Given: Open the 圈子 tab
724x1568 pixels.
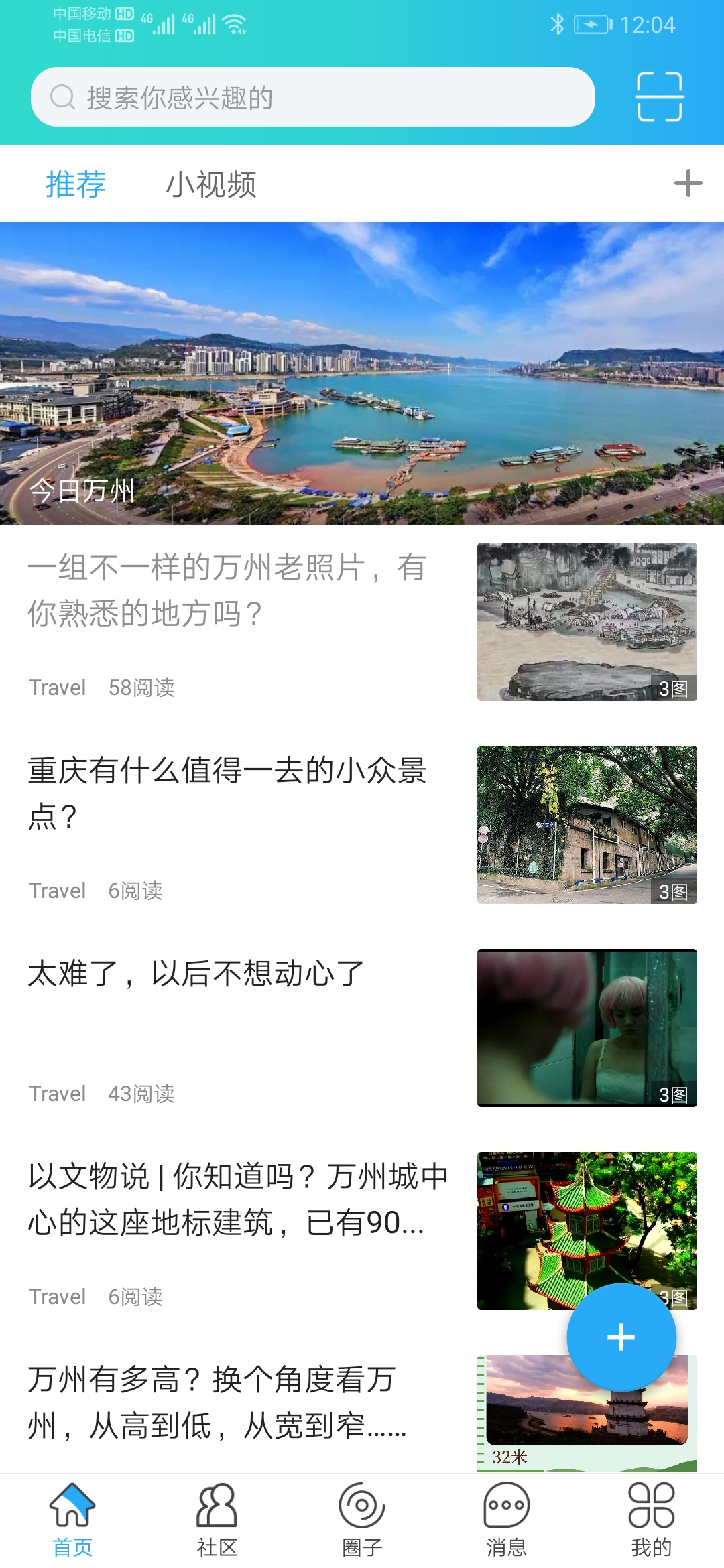Looking at the screenshot, I should 362,1519.
